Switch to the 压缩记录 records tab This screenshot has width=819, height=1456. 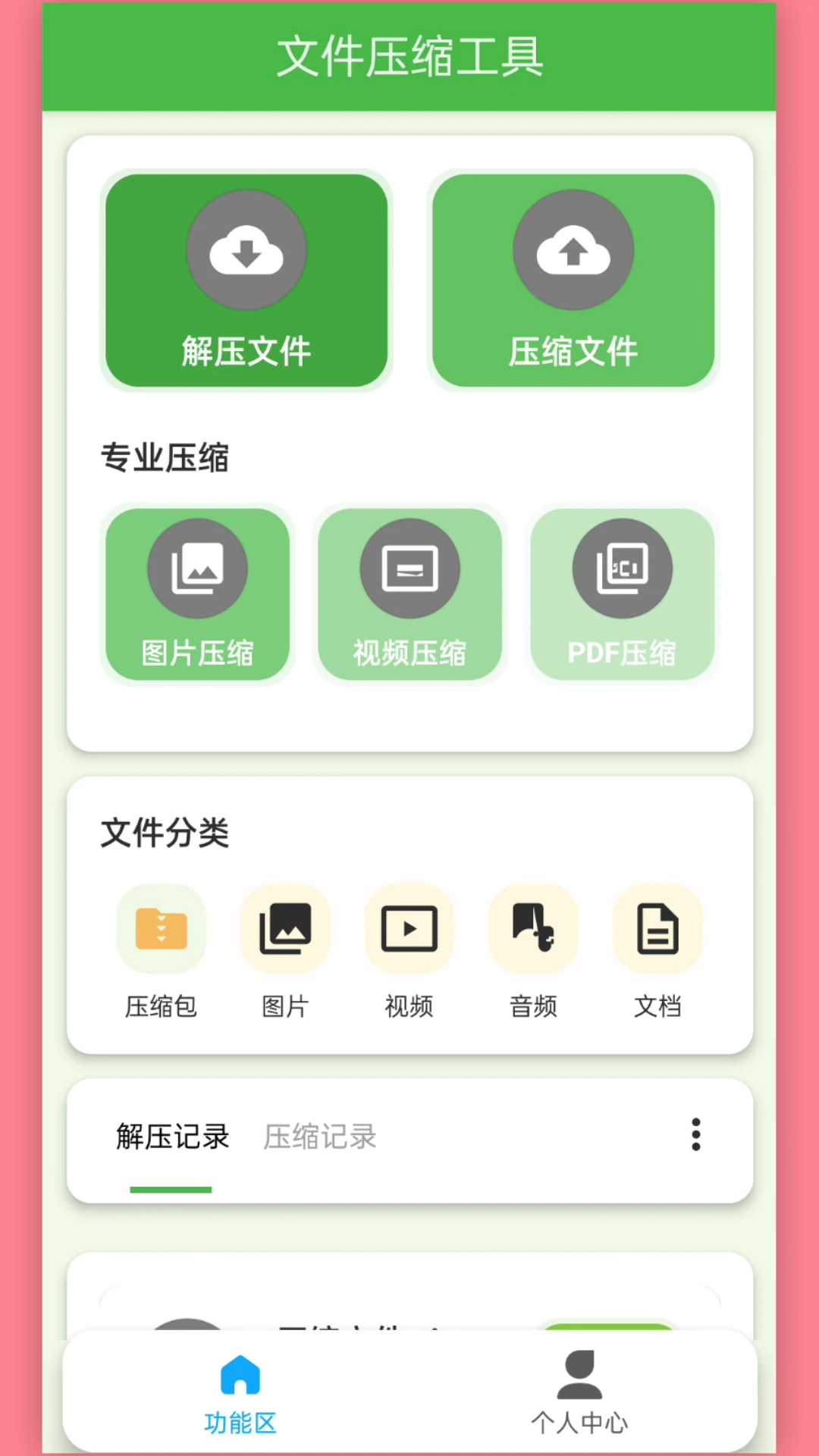point(318,1137)
